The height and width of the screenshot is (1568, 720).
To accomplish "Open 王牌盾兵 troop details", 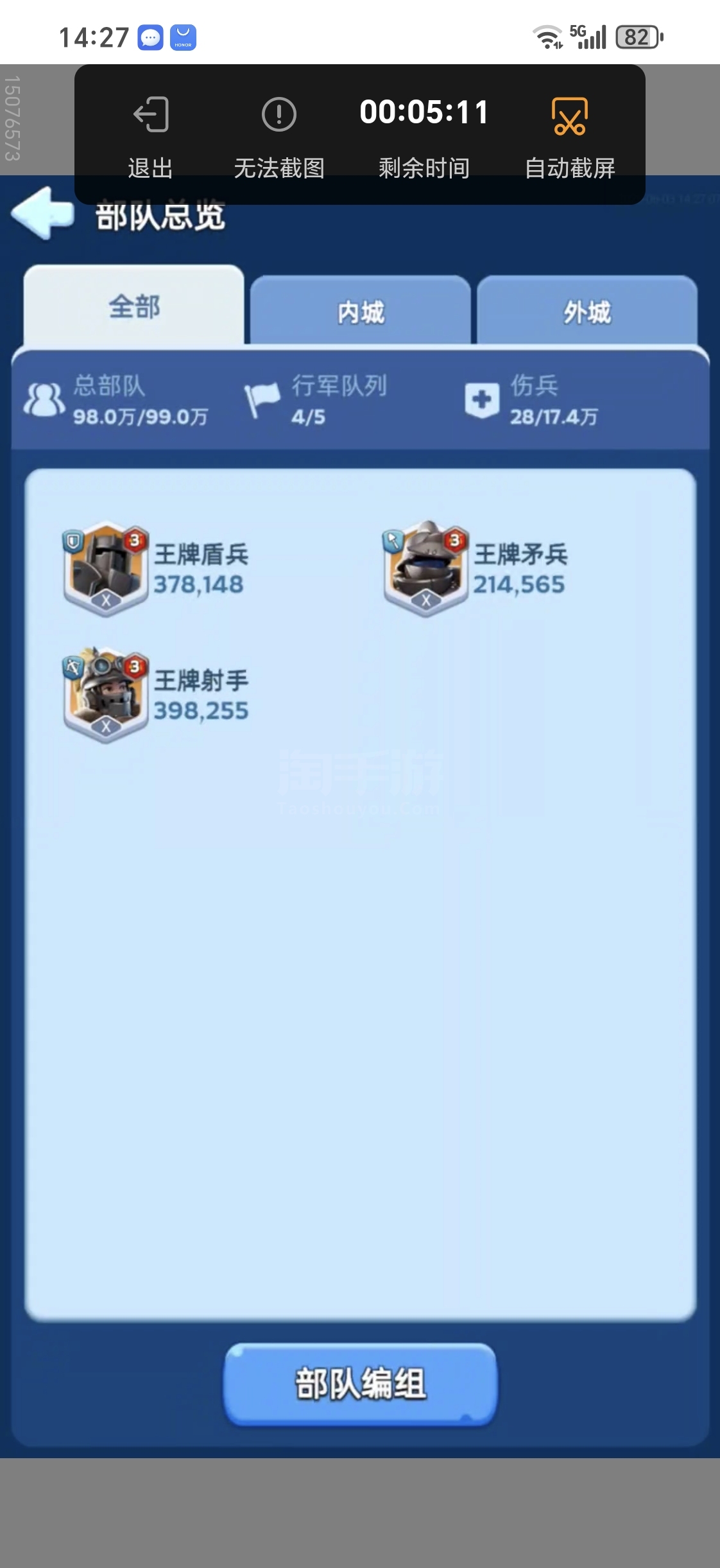I will pos(107,569).
